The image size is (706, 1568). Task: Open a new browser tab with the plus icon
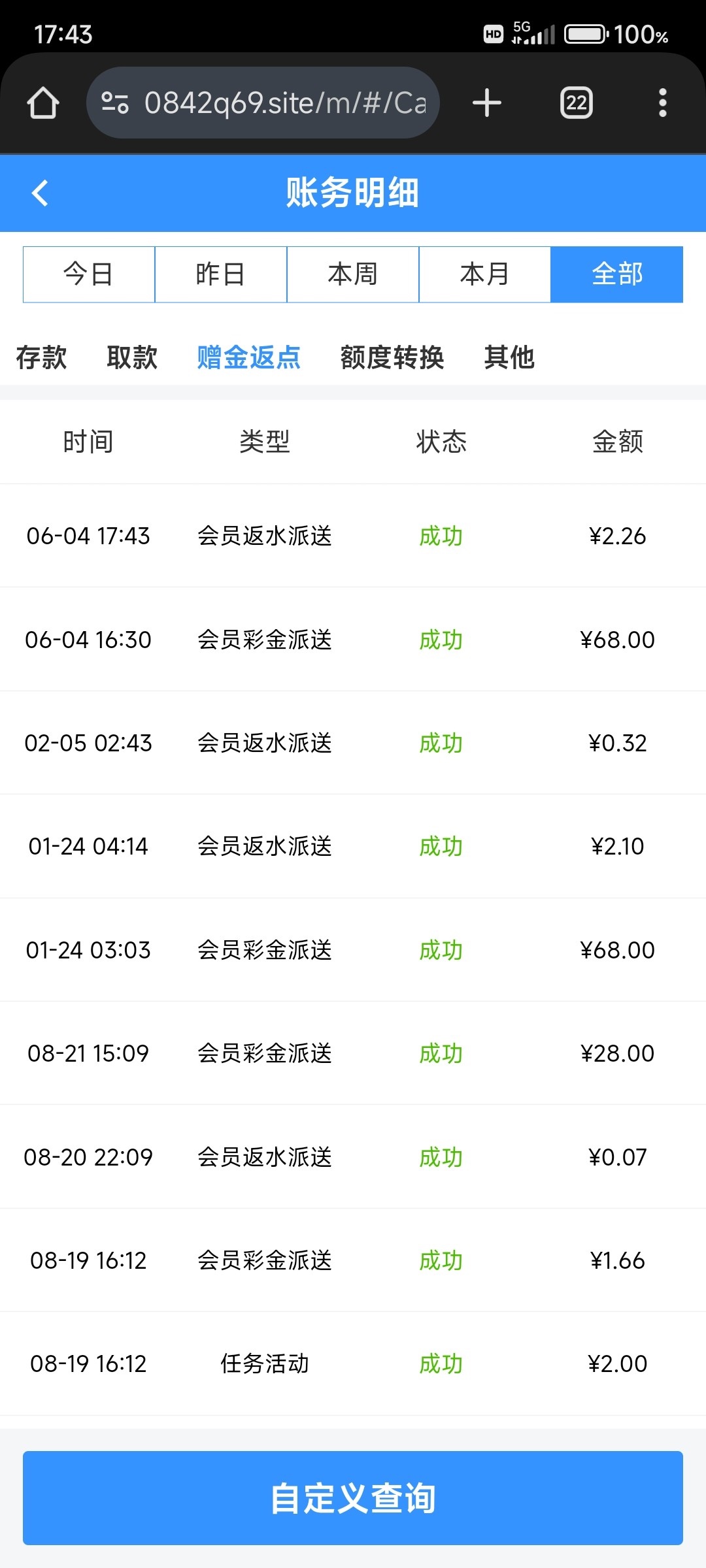[x=487, y=102]
